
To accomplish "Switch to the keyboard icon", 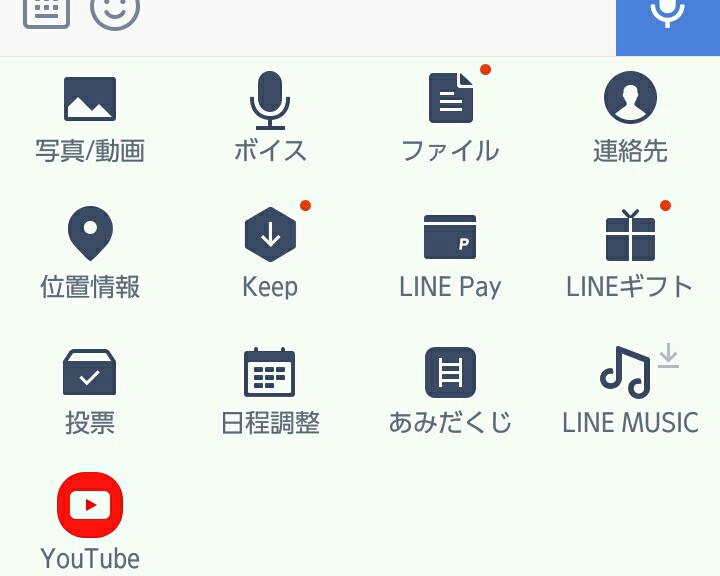I will (x=46, y=10).
